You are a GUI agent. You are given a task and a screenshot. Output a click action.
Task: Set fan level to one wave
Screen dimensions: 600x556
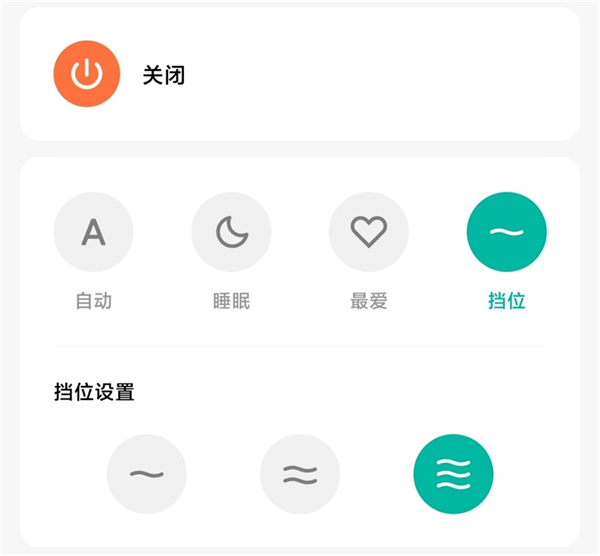146,473
